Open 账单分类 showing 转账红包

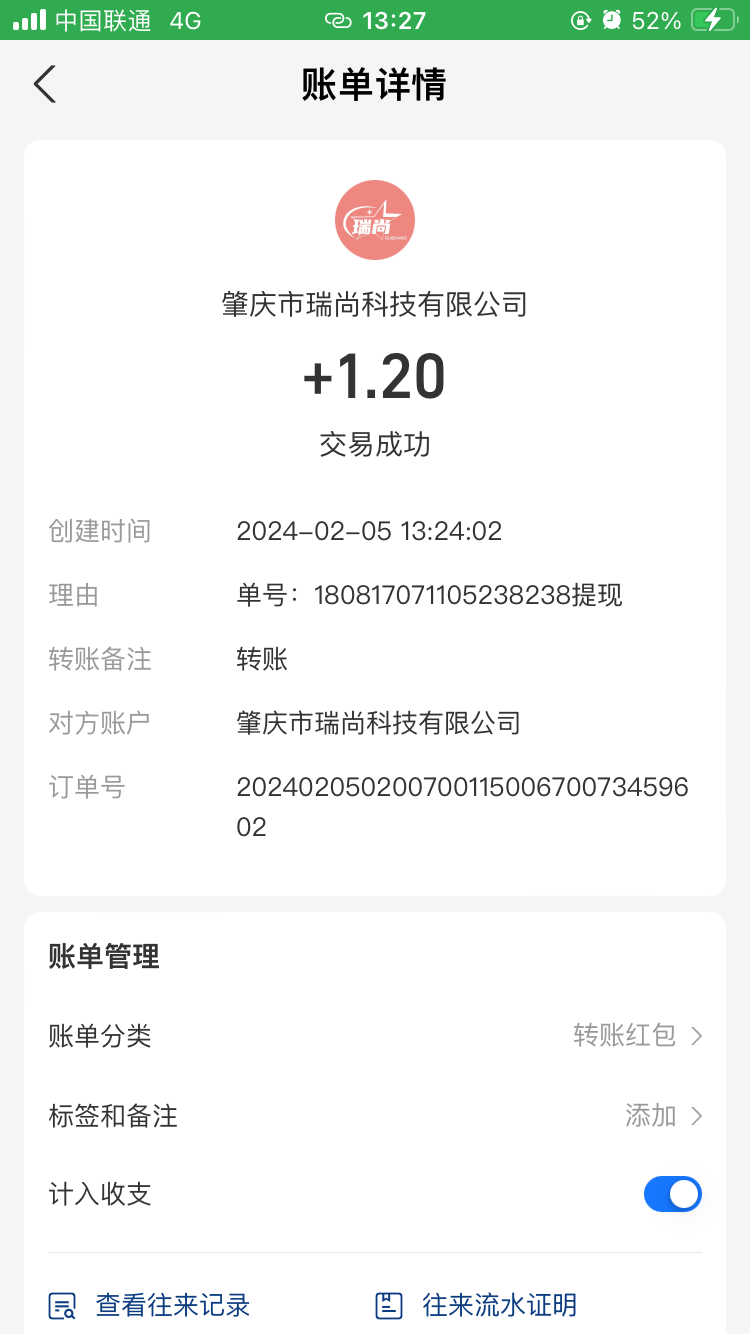(x=375, y=1035)
